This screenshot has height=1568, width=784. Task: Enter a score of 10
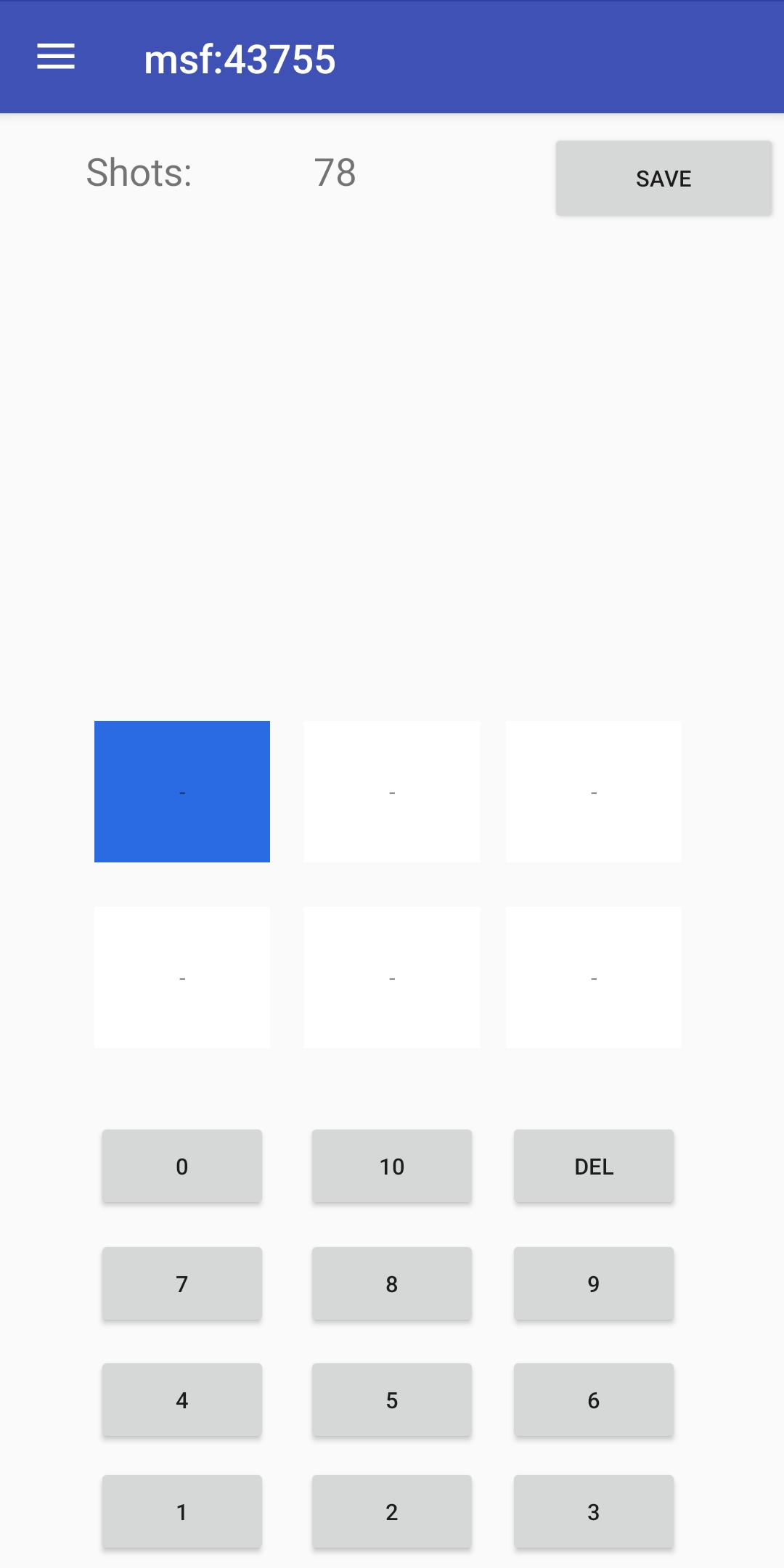pos(392,1166)
